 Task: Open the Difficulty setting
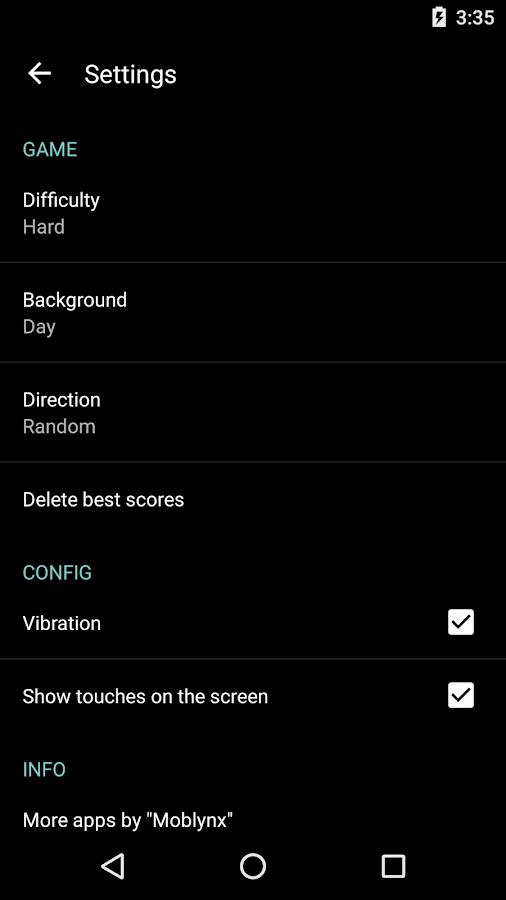tap(253, 213)
